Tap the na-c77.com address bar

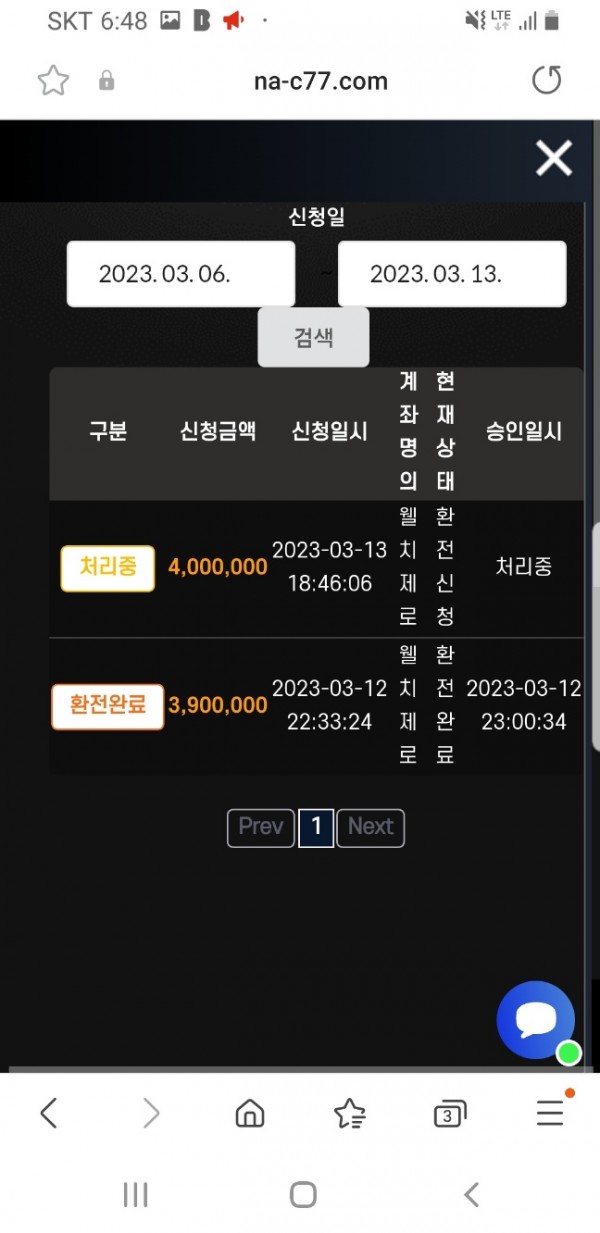pyautogui.click(x=320, y=81)
